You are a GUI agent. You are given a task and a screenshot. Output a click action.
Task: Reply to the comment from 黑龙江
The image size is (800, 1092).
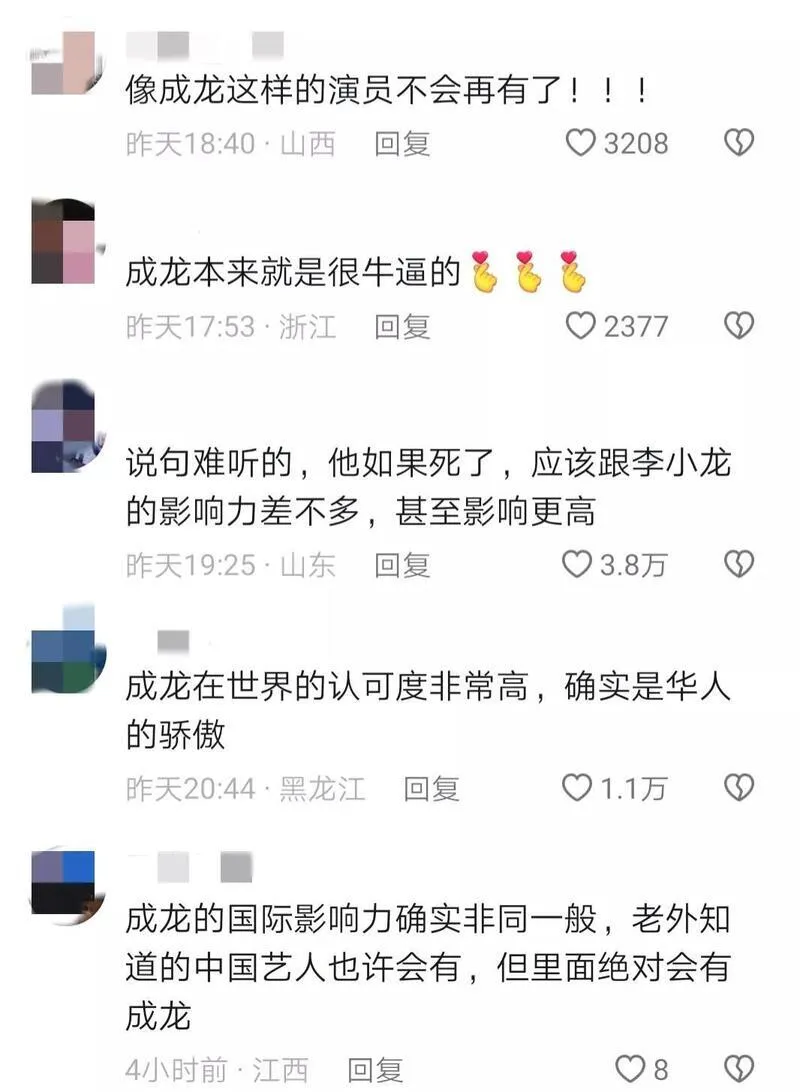click(x=431, y=788)
